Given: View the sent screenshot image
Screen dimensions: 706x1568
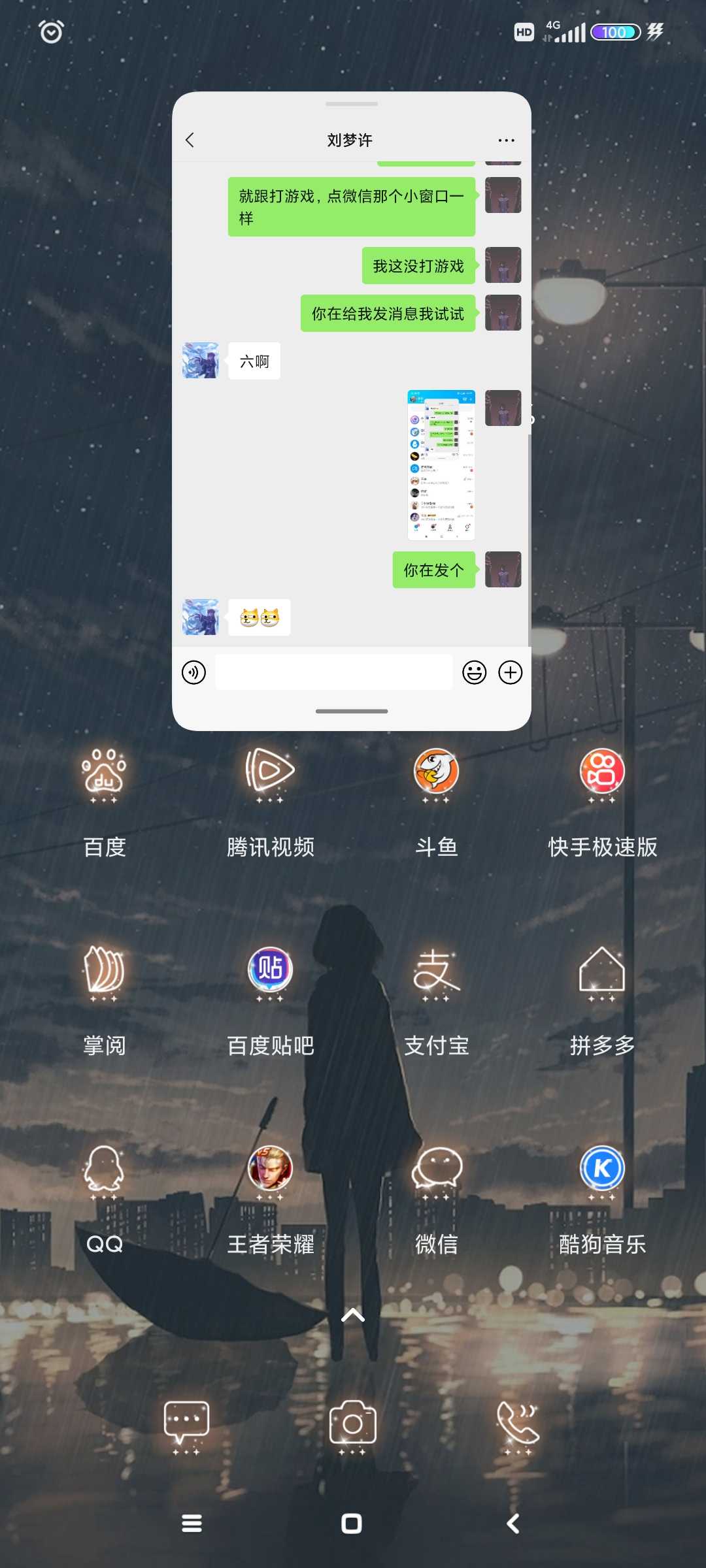Looking at the screenshot, I should 441,465.
